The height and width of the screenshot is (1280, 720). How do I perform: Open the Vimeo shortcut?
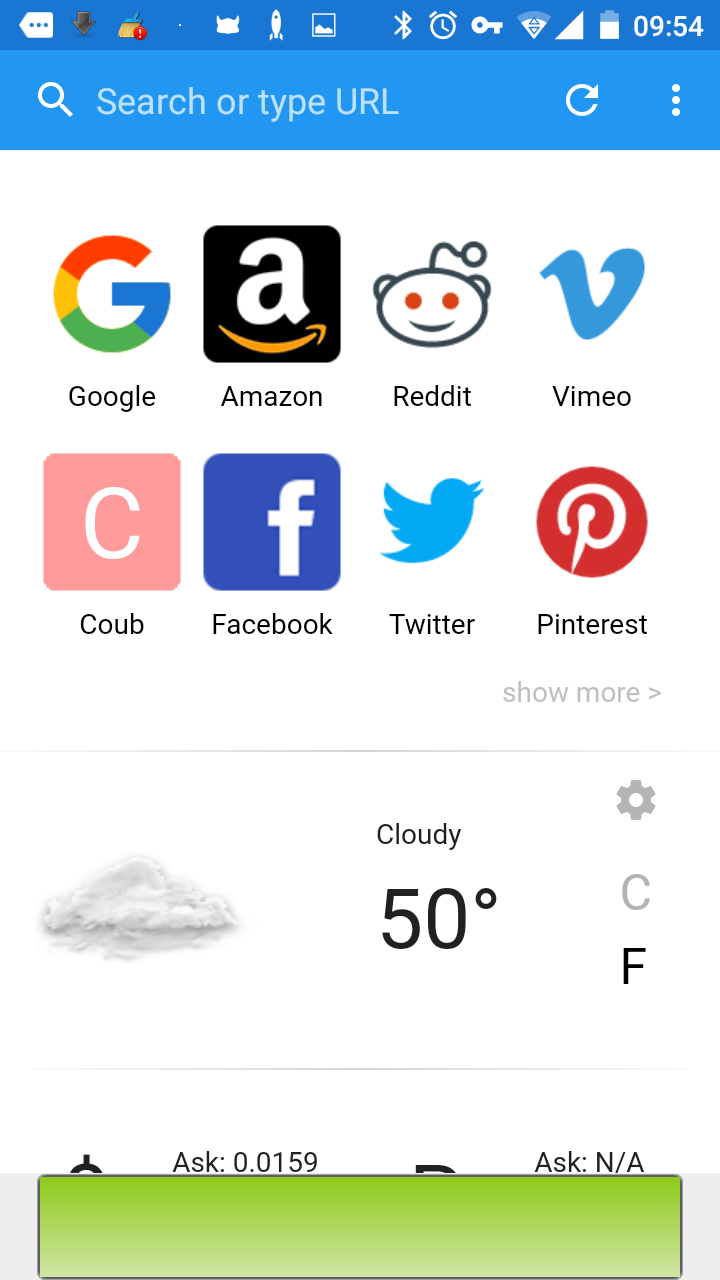point(592,294)
